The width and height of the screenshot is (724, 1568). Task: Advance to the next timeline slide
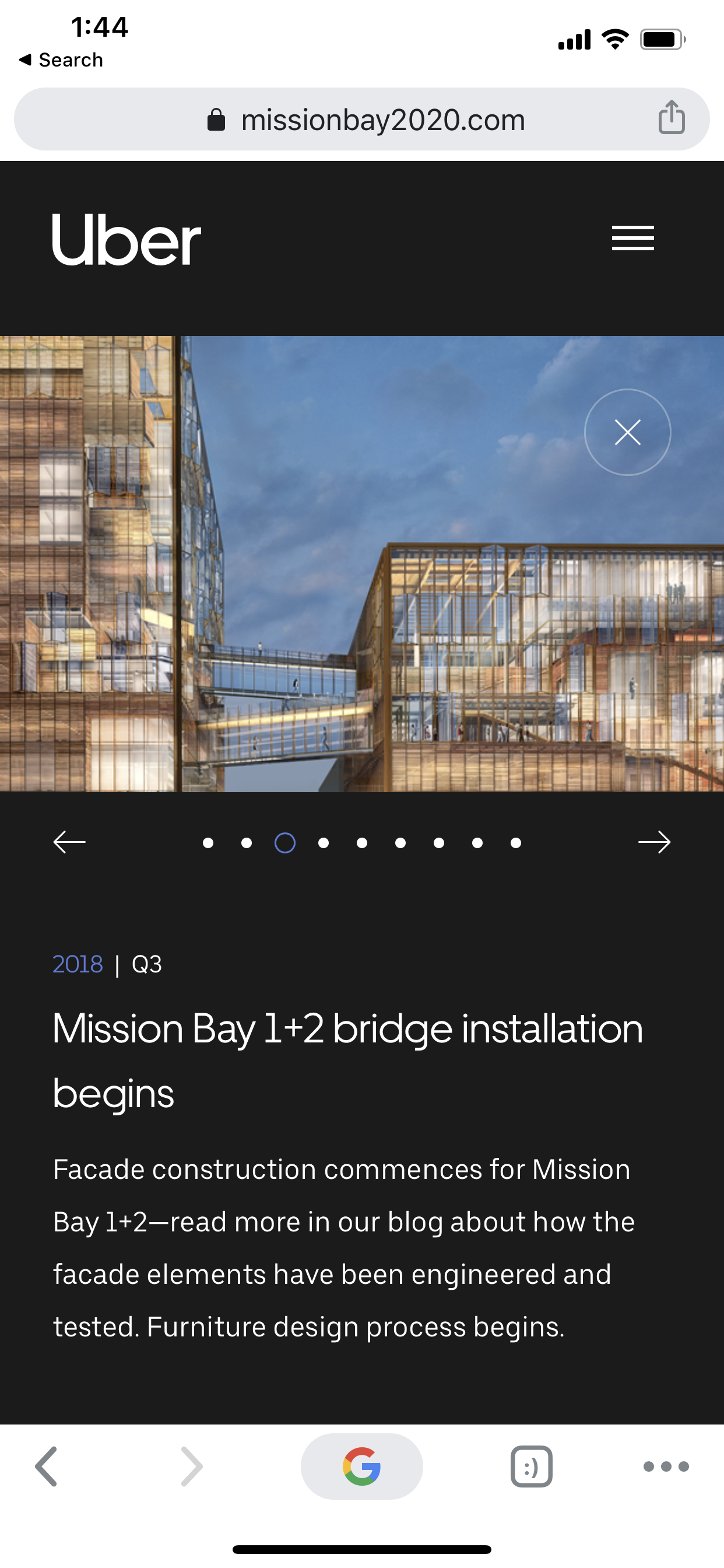[x=654, y=842]
